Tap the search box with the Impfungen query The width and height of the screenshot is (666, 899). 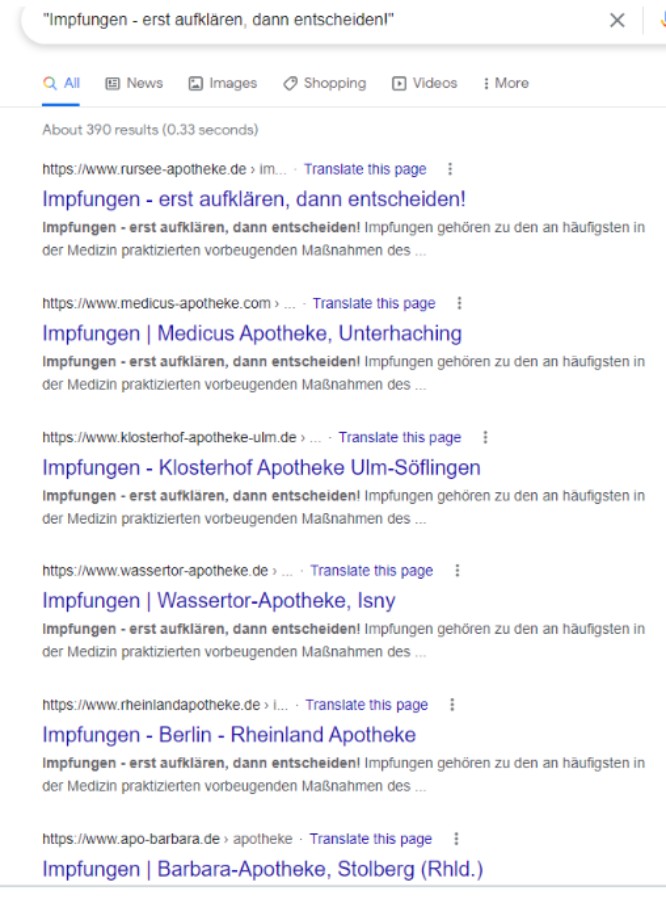(x=300, y=20)
